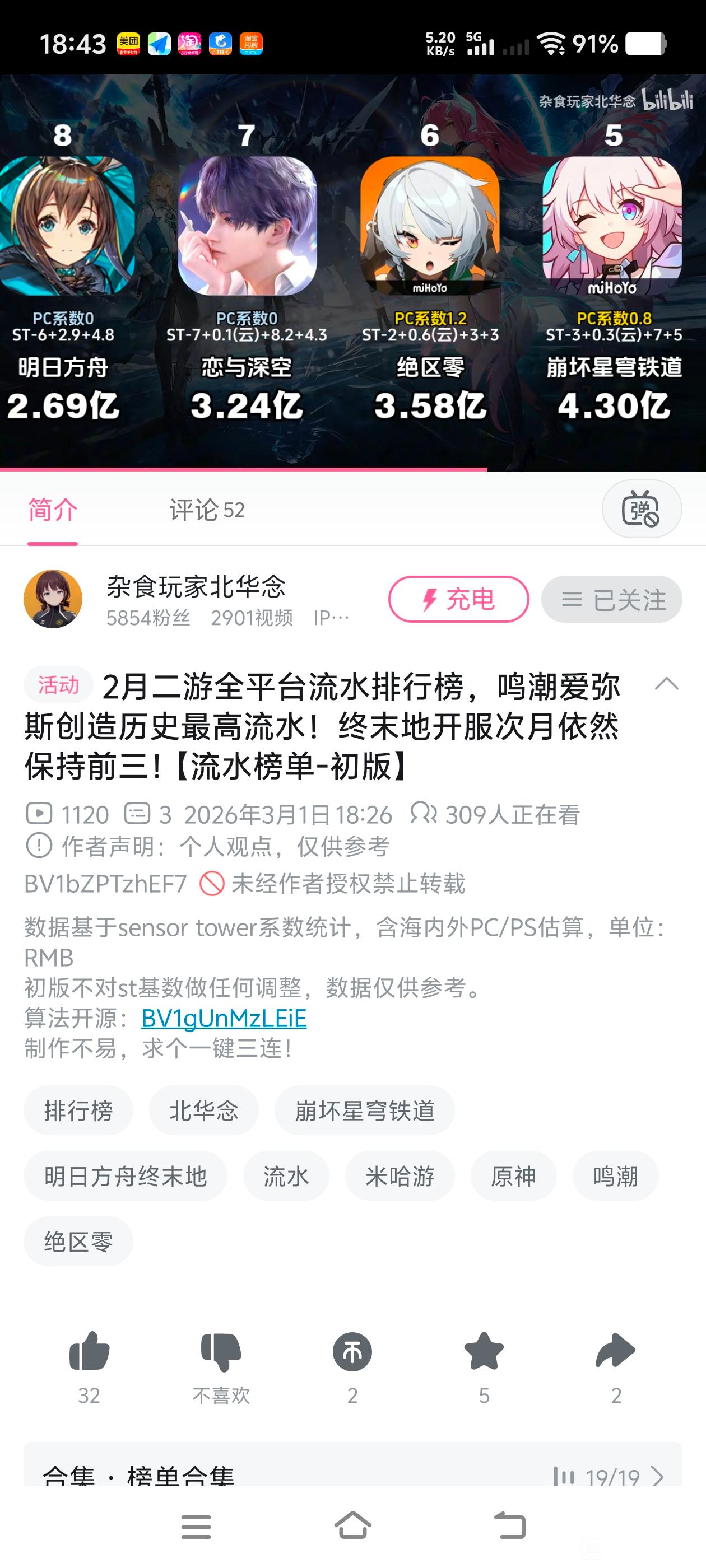Open the 北华念 tag

coord(203,1111)
